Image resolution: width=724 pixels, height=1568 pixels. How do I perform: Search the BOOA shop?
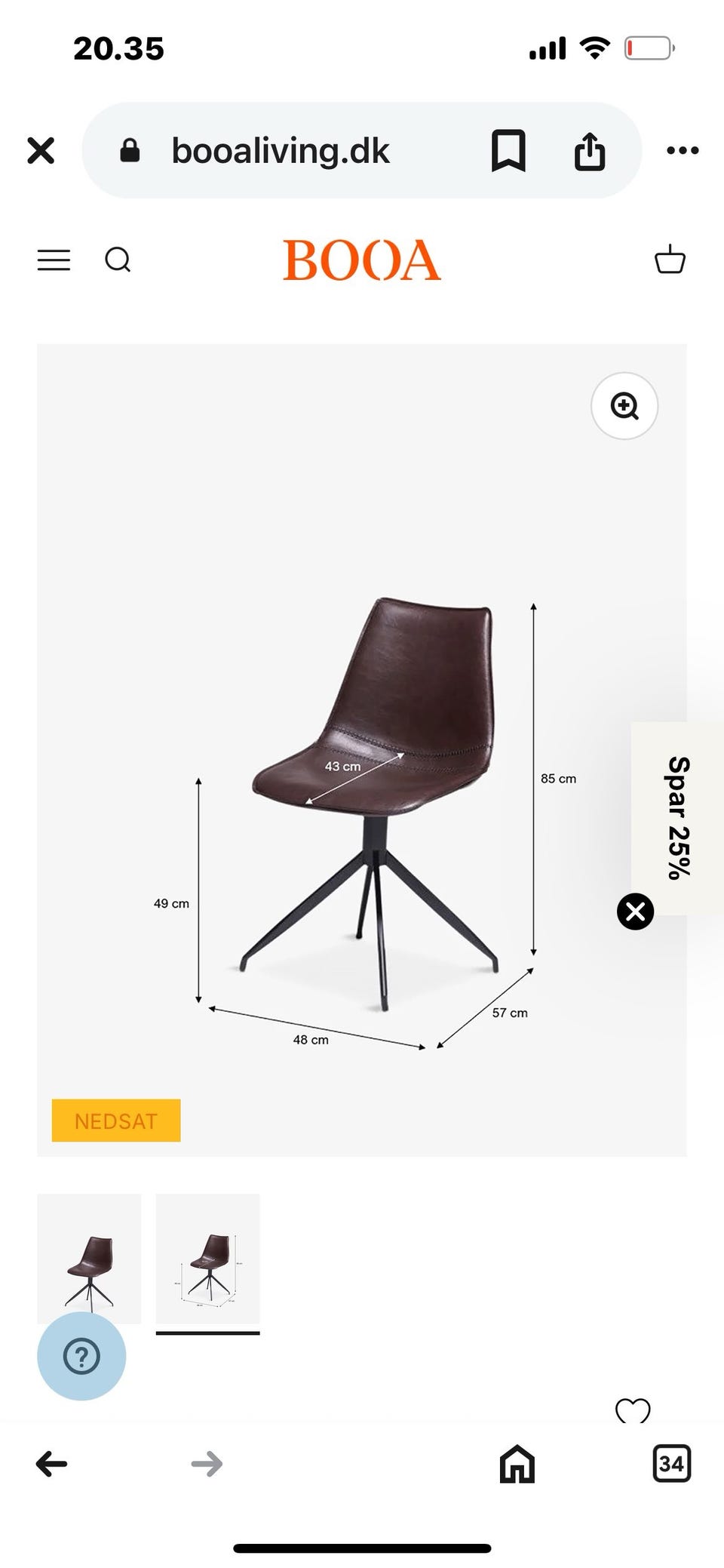[x=118, y=260]
